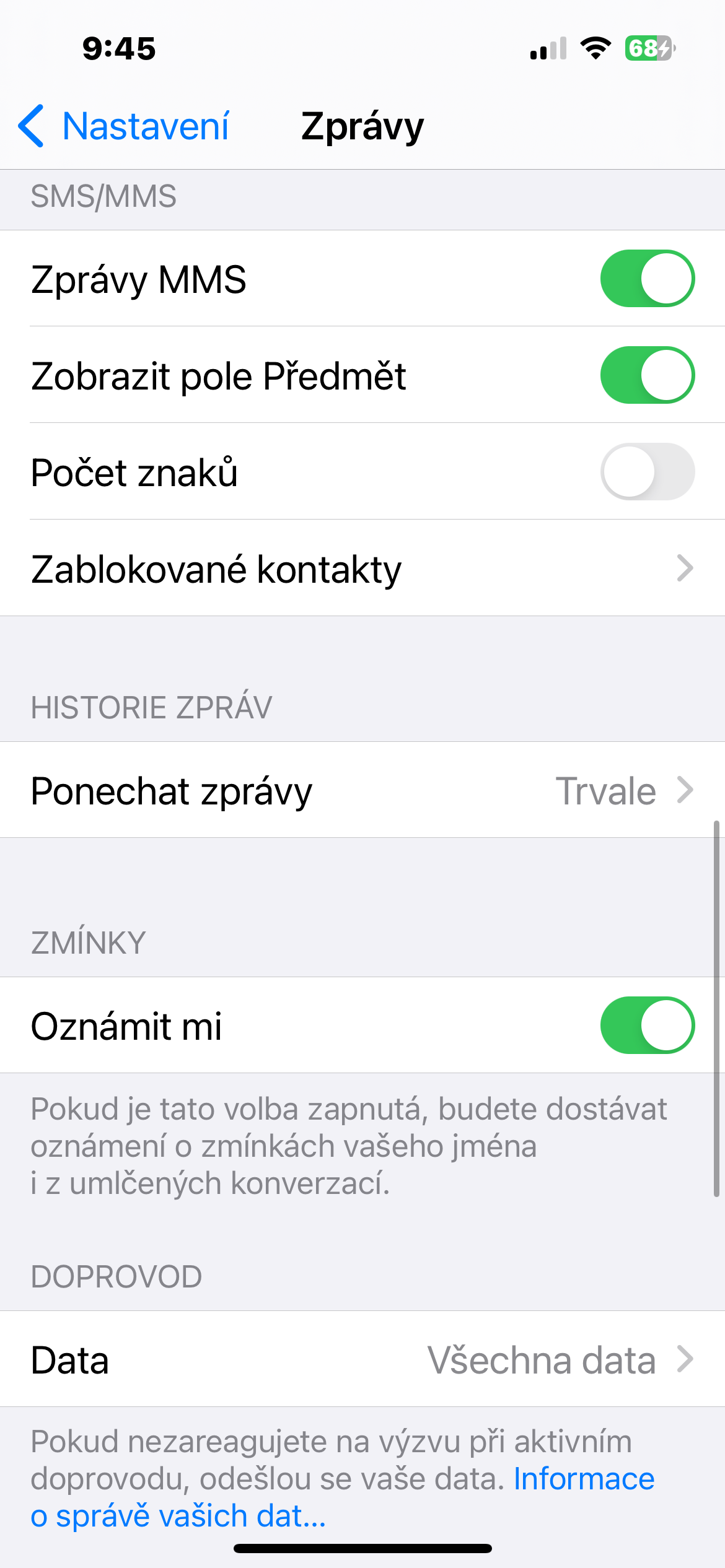Toggle off Oznámit mi

coord(647,1026)
